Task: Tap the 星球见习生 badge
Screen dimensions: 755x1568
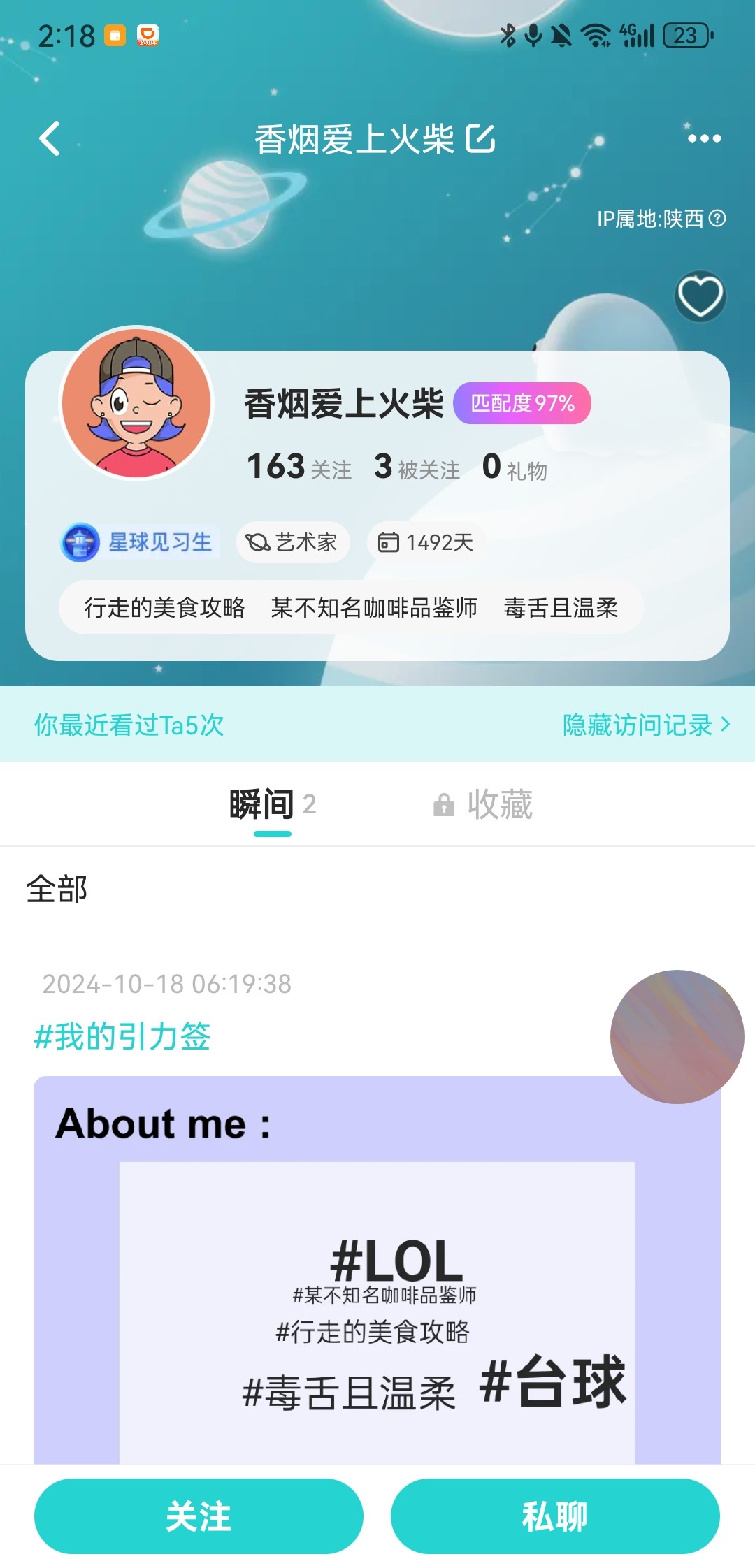Action: pos(140,542)
